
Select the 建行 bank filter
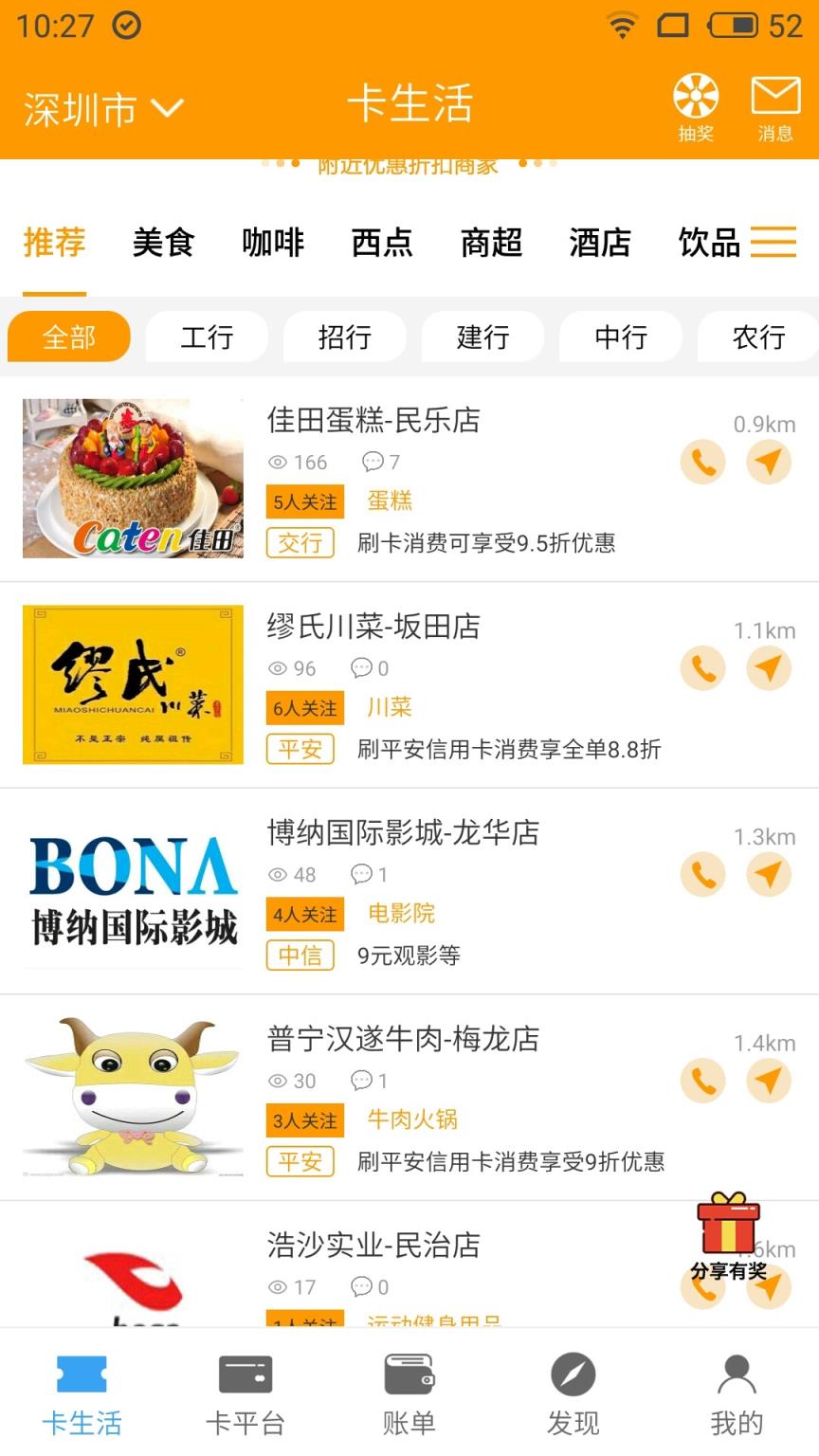tap(482, 337)
